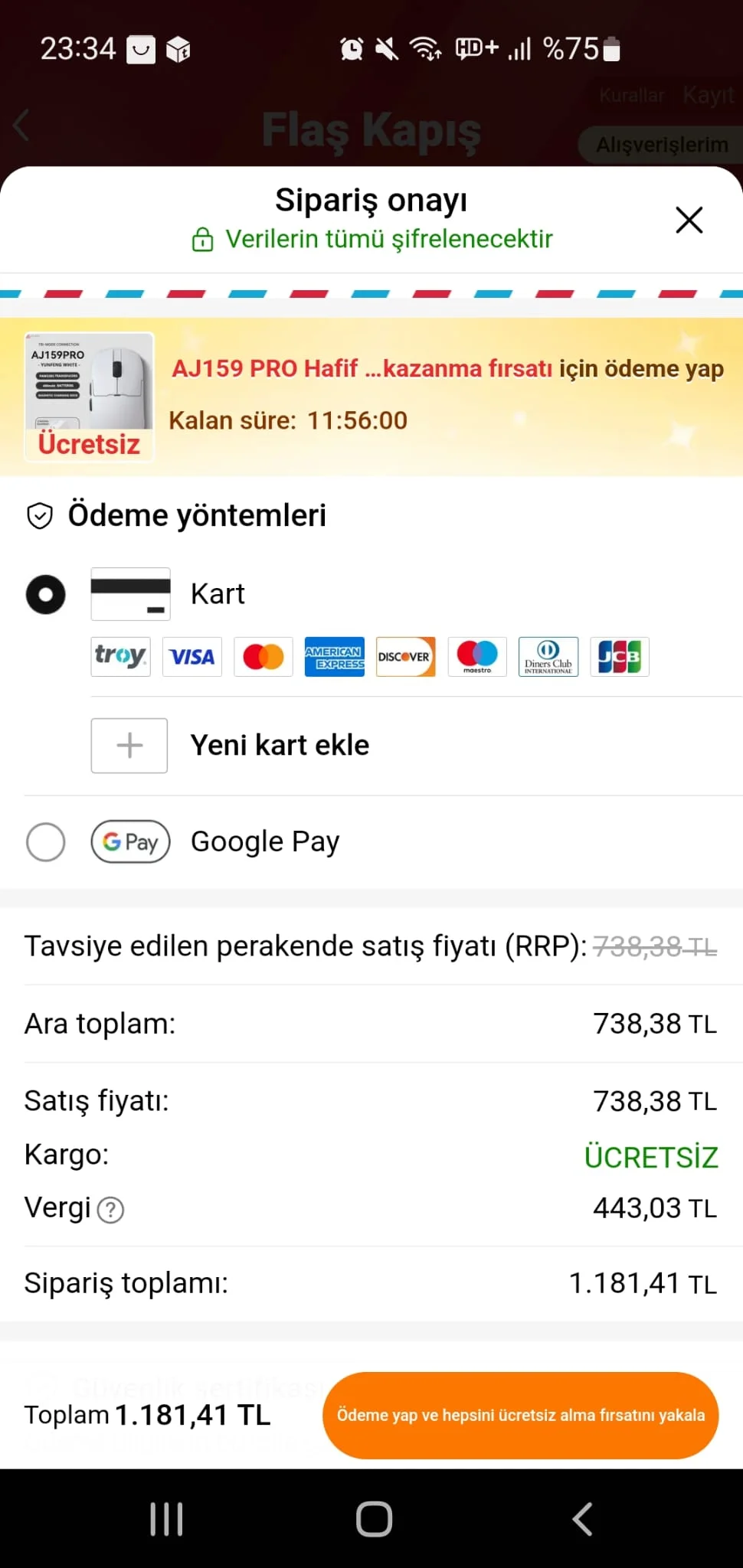Open the Vergi help question mark
Image resolution: width=743 pixels, height=1568 pixels.
point(111,1210)
